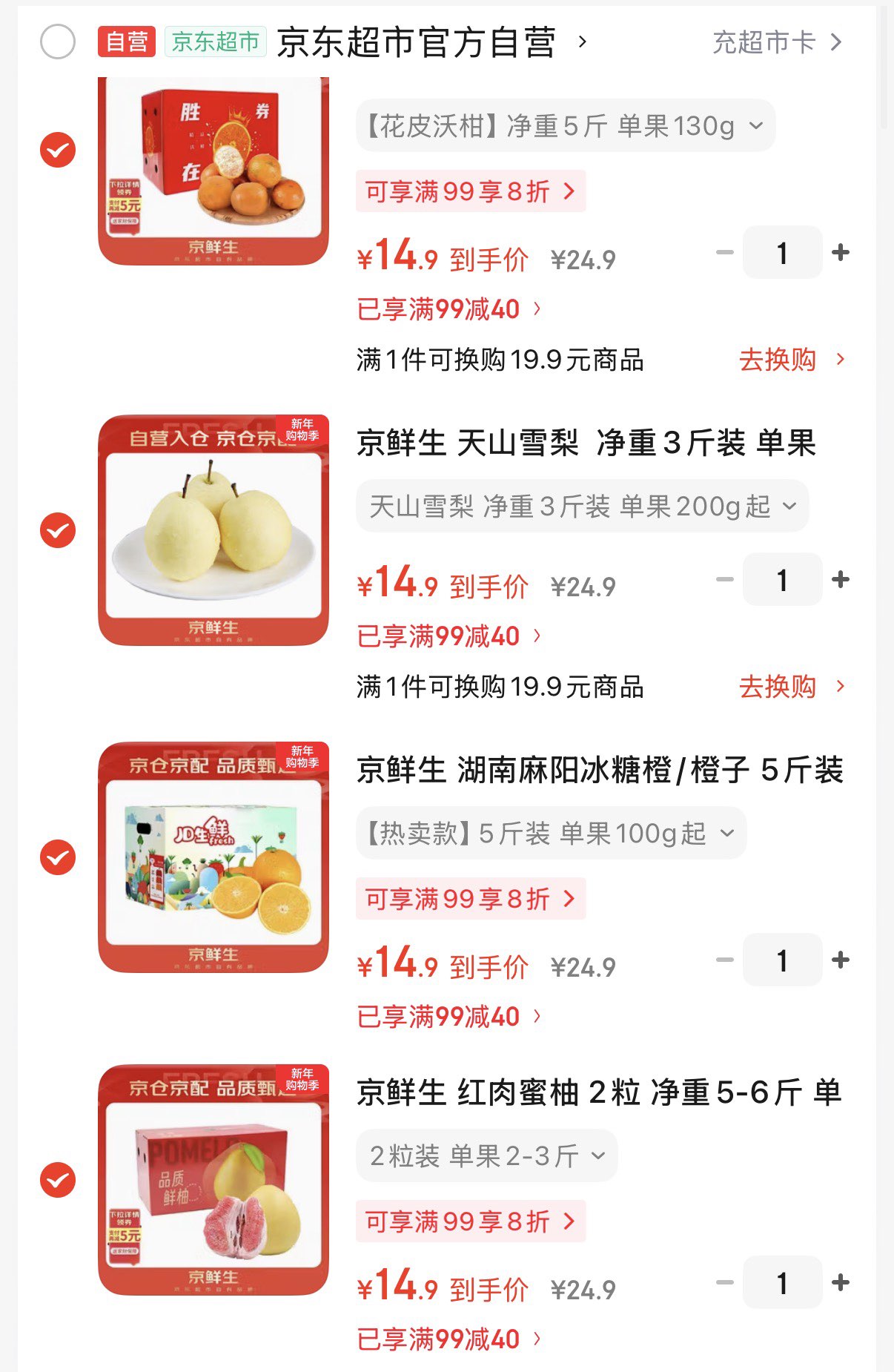Tap 去换购 under 天山雪梨

click(x=790, y=687)
